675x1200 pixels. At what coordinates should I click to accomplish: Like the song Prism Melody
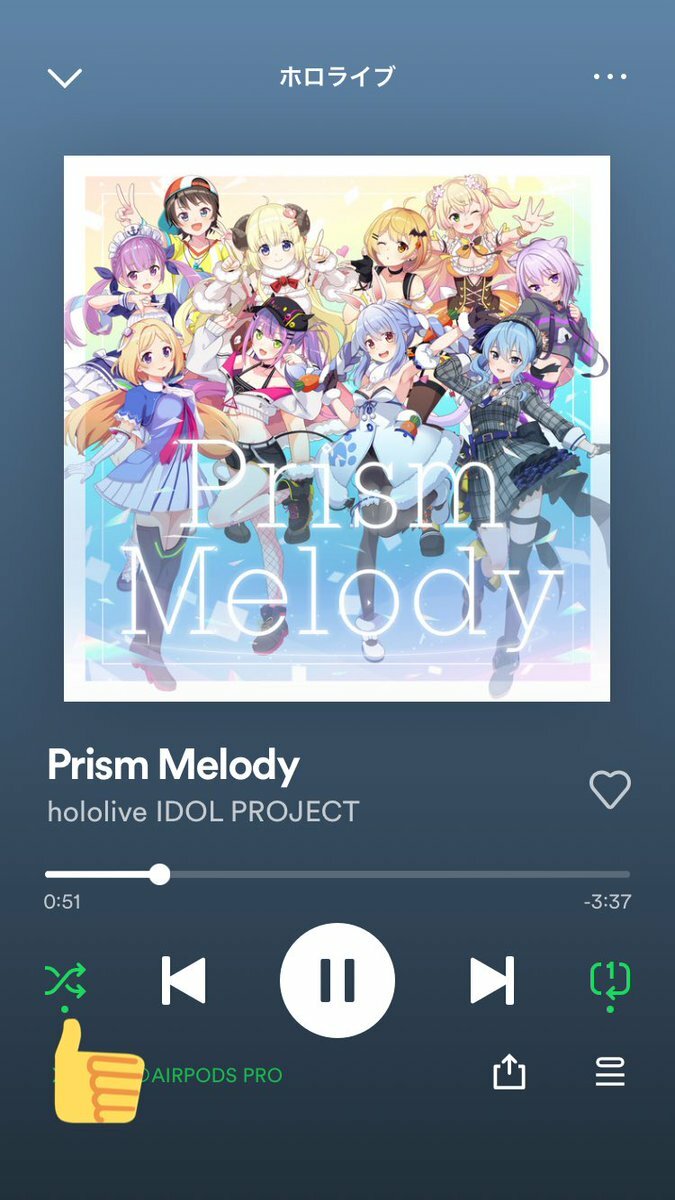click(609, 790)
